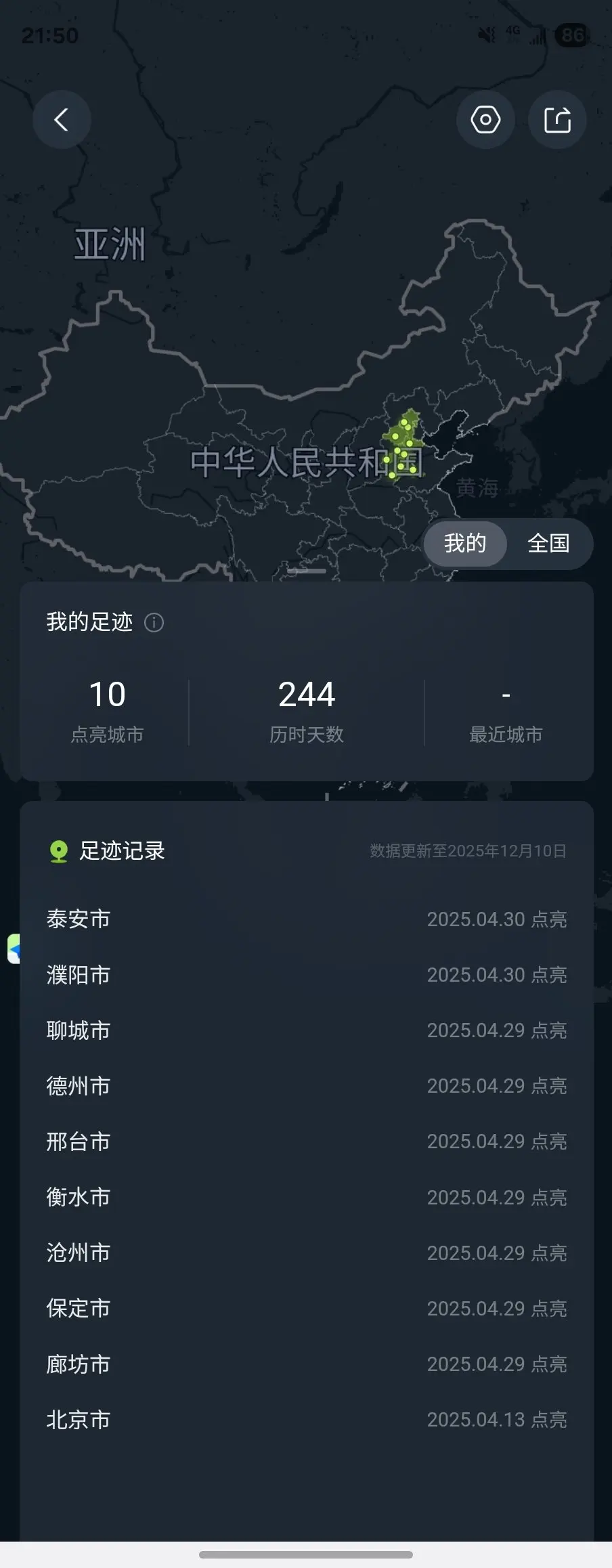
Task: Select the 我的 segment
Action: tap(465, 544)
